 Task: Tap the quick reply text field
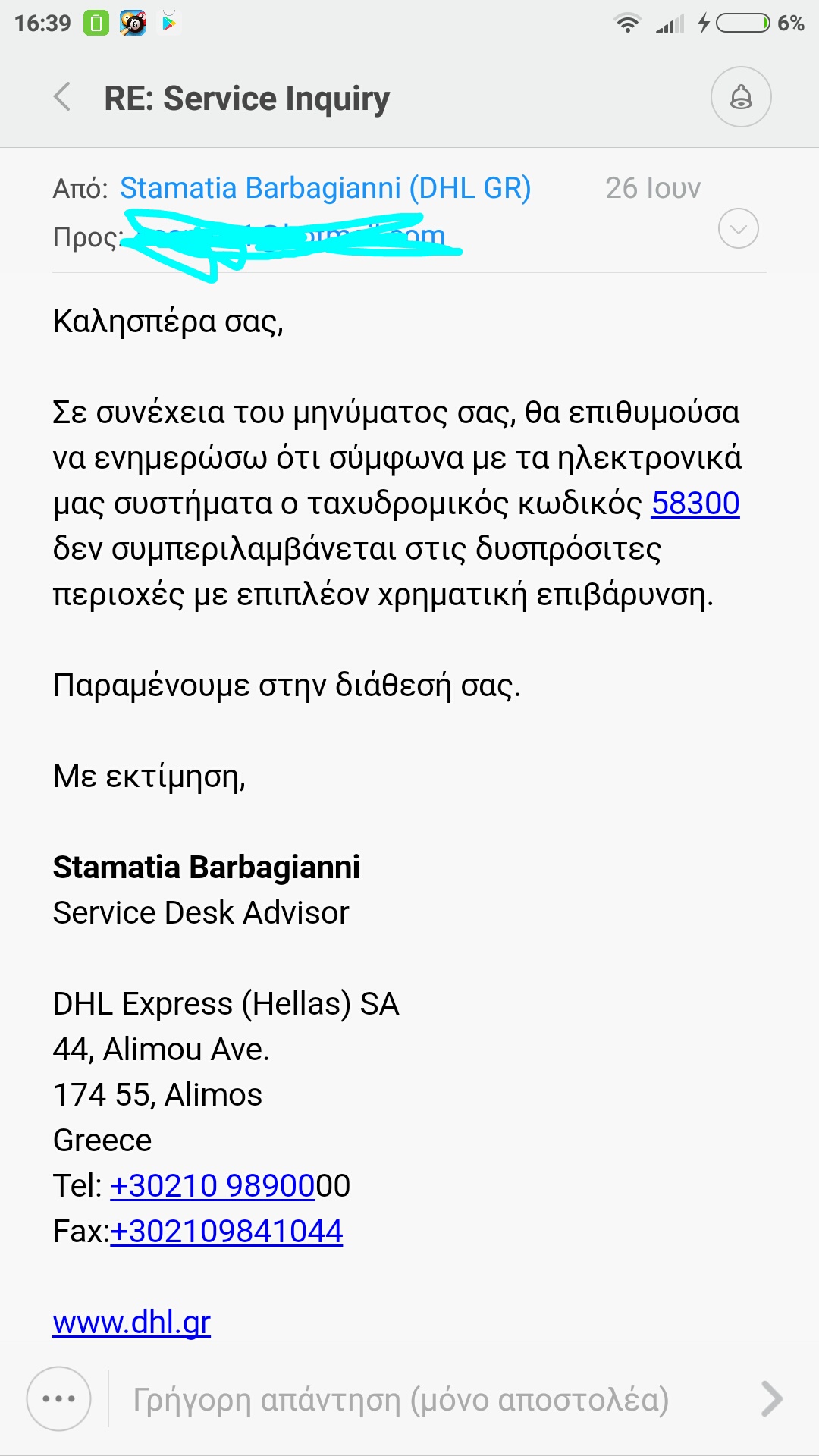[400, 1400]
